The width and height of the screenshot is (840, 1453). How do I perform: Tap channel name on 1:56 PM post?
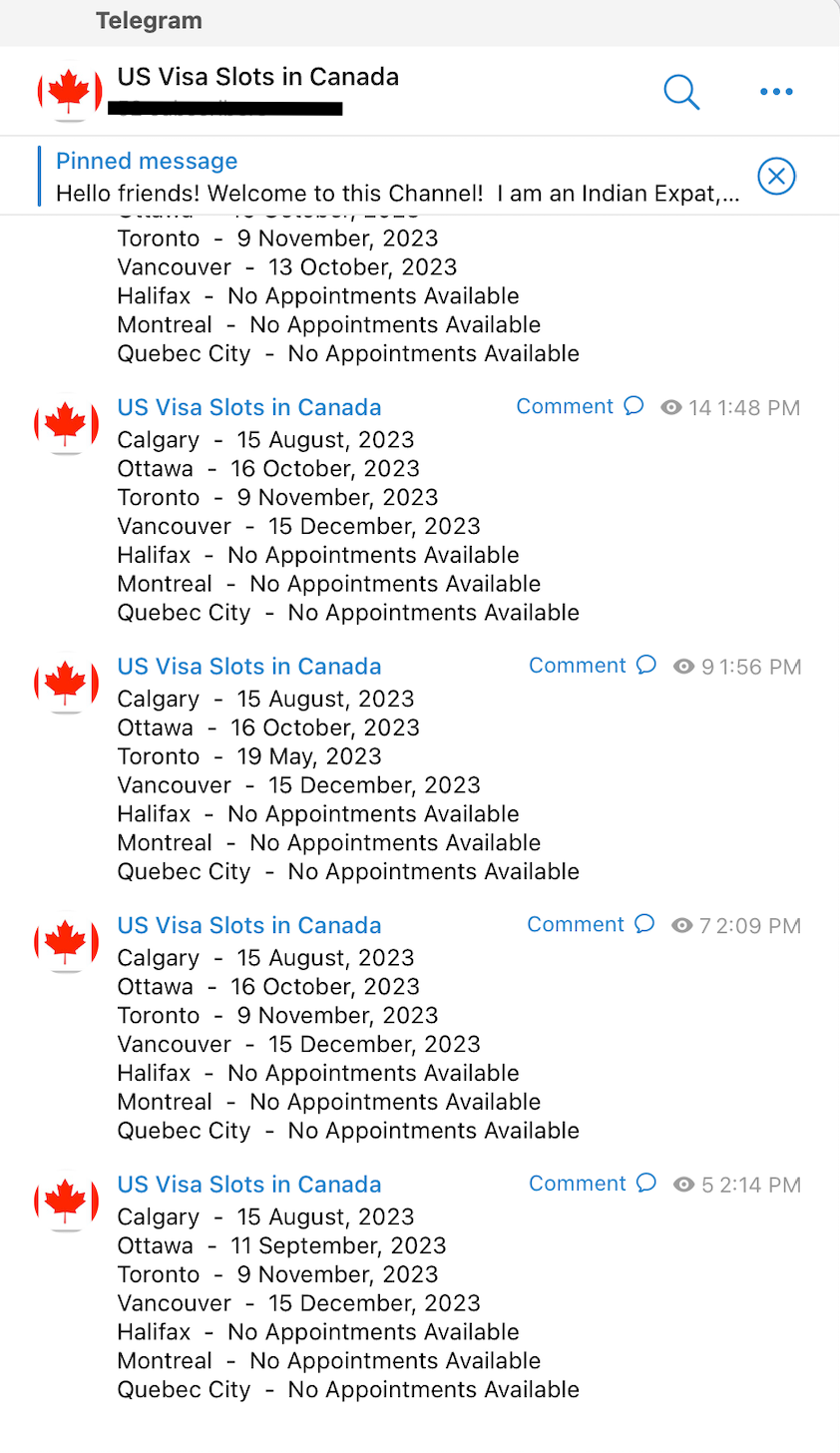click(249, 667)
